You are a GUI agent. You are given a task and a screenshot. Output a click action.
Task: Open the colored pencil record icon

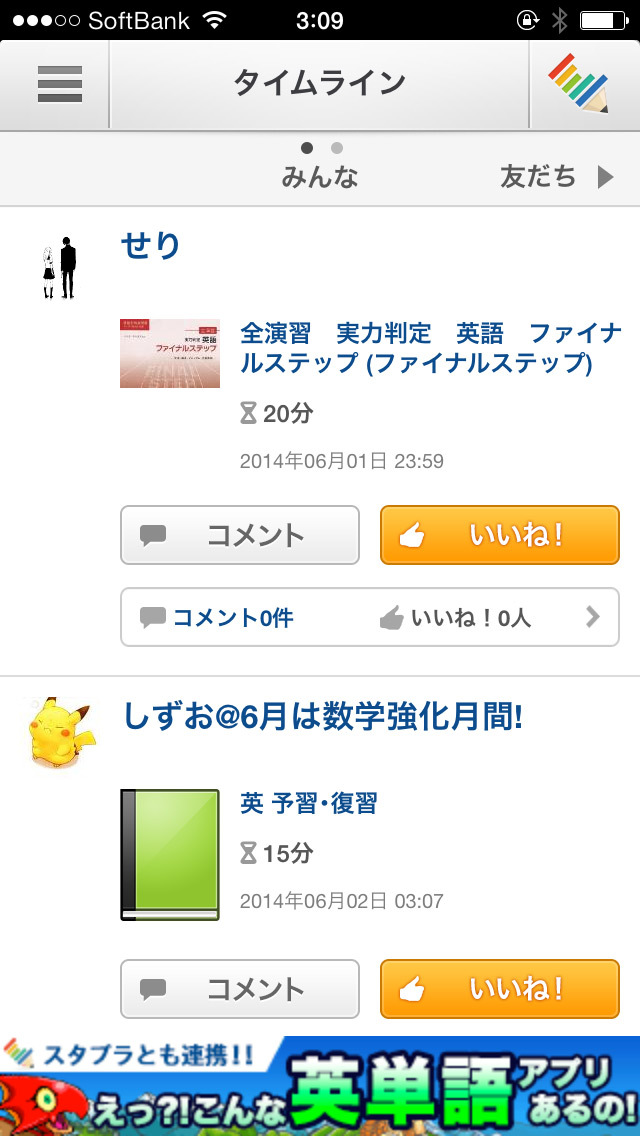[583, 84]
